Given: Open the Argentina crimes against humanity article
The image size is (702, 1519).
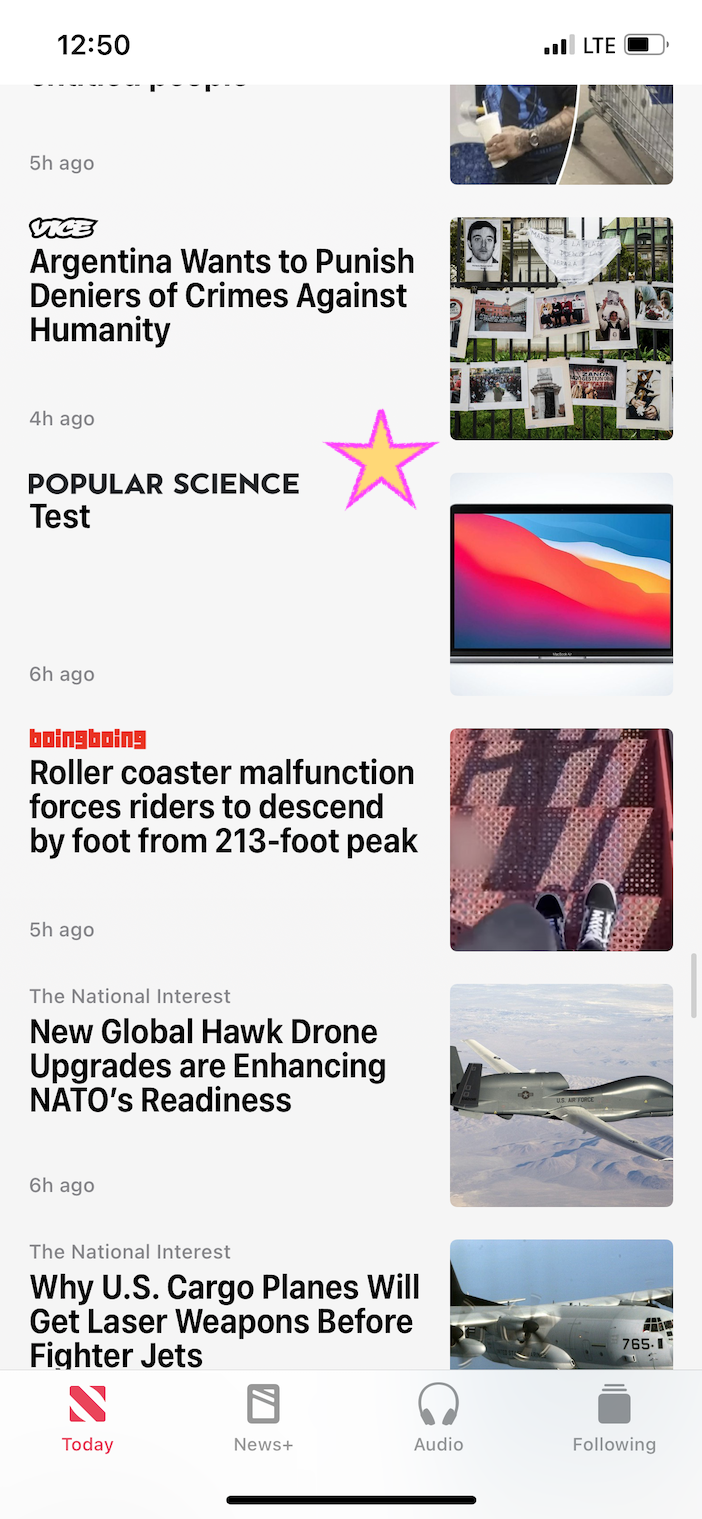Looking at the screenshot, I should click(x=222, y=296).
